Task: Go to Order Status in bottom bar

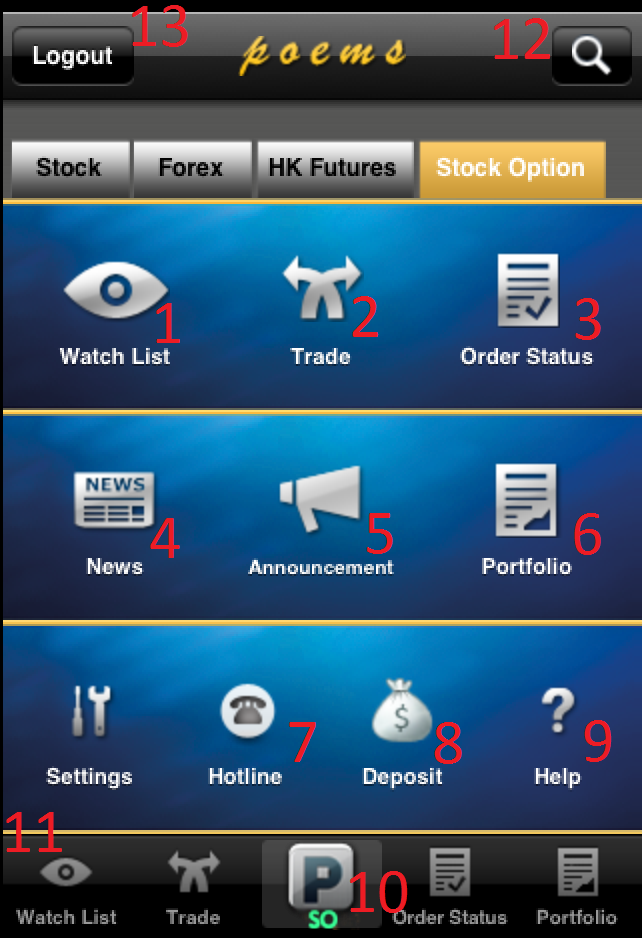Action: (x=449, y=886)
